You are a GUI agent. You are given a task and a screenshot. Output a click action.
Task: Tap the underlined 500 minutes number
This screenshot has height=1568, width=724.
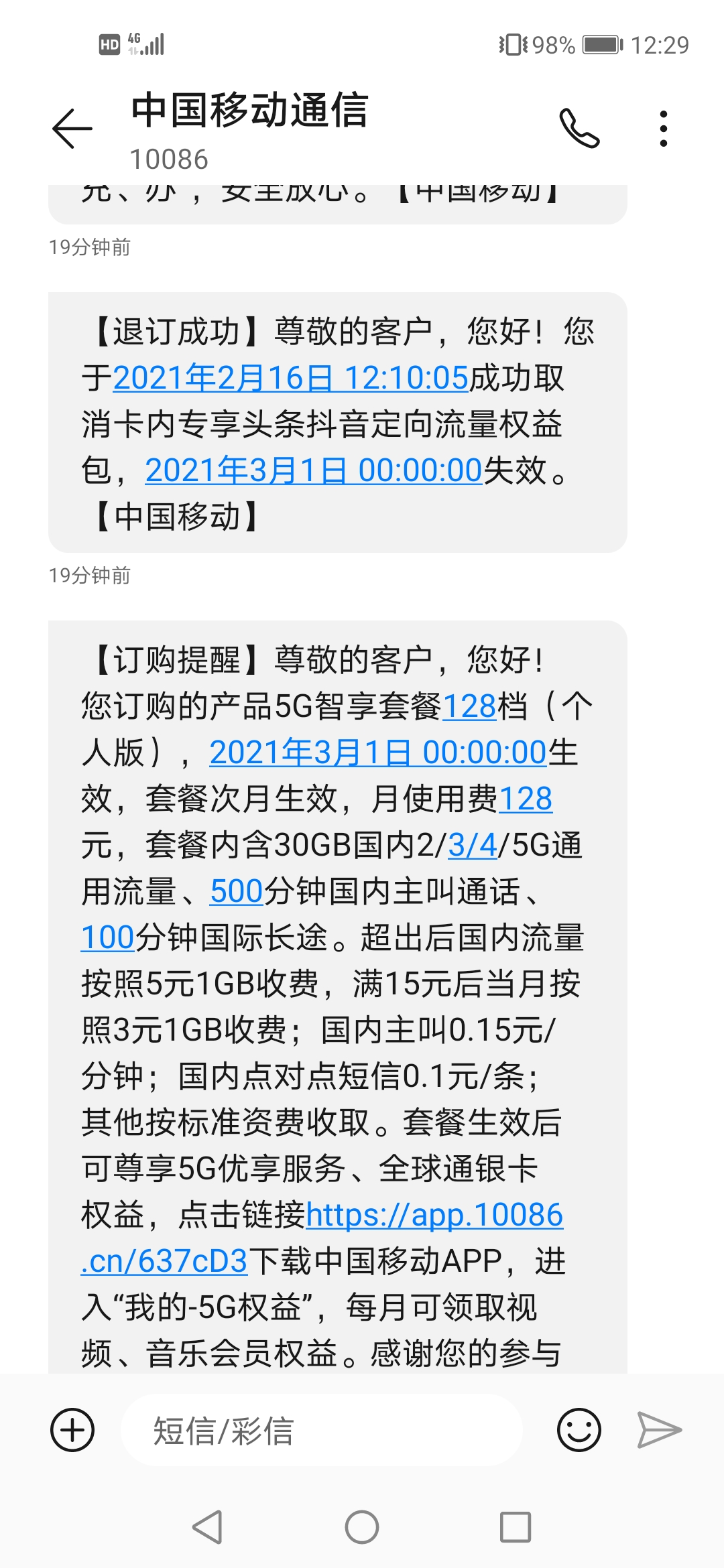236,891
